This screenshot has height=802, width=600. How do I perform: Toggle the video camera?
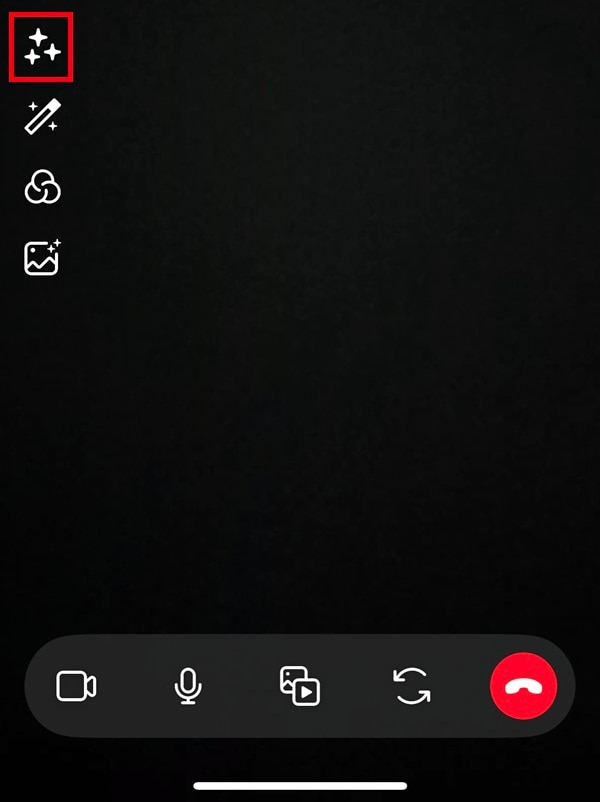(x=76, y=687)
